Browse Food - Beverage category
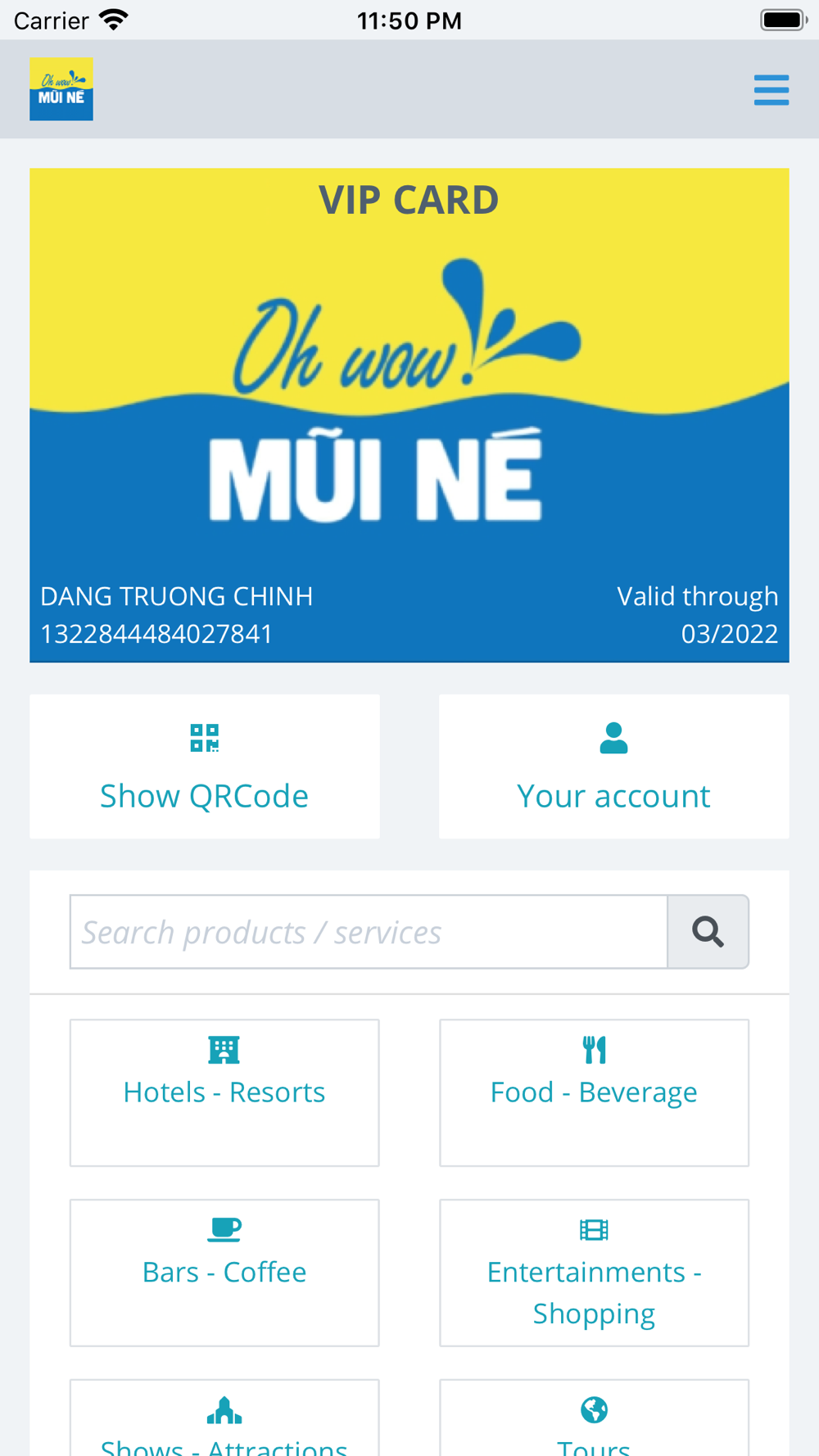The height and width of the screenshot is (1456, 819). [595, 1092]
